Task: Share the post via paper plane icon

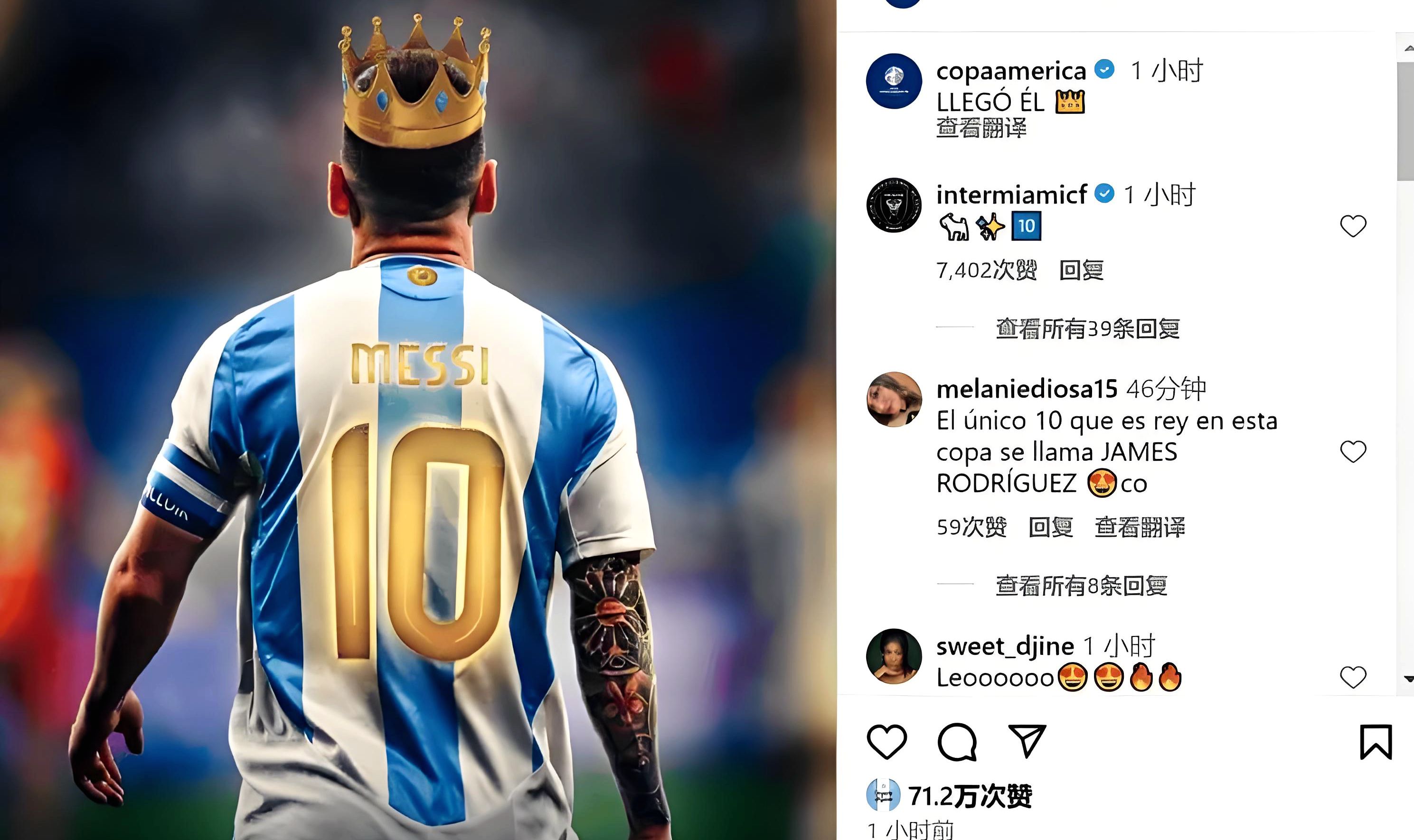Action: coord(1026,741)
